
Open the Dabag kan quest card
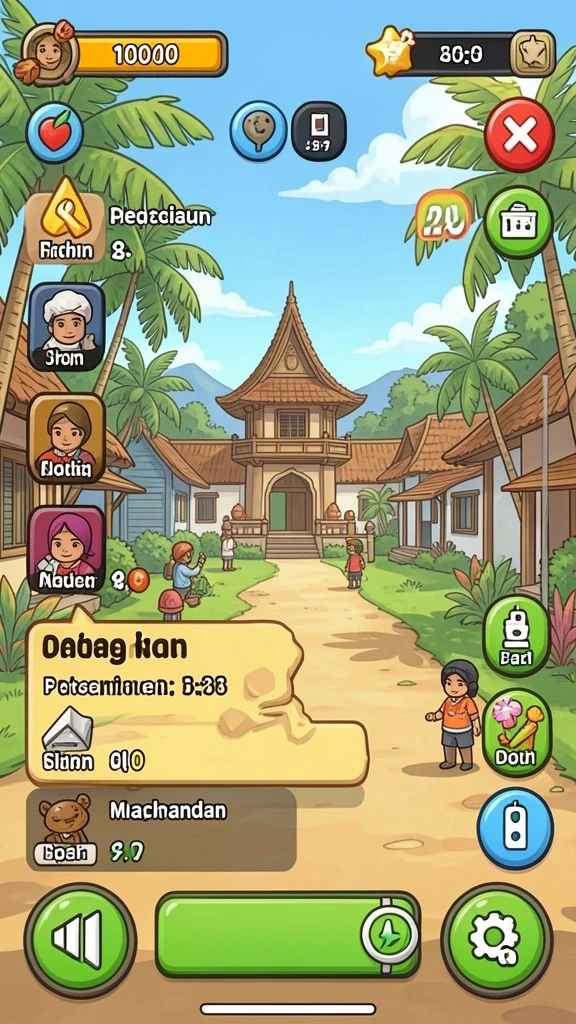196,702
